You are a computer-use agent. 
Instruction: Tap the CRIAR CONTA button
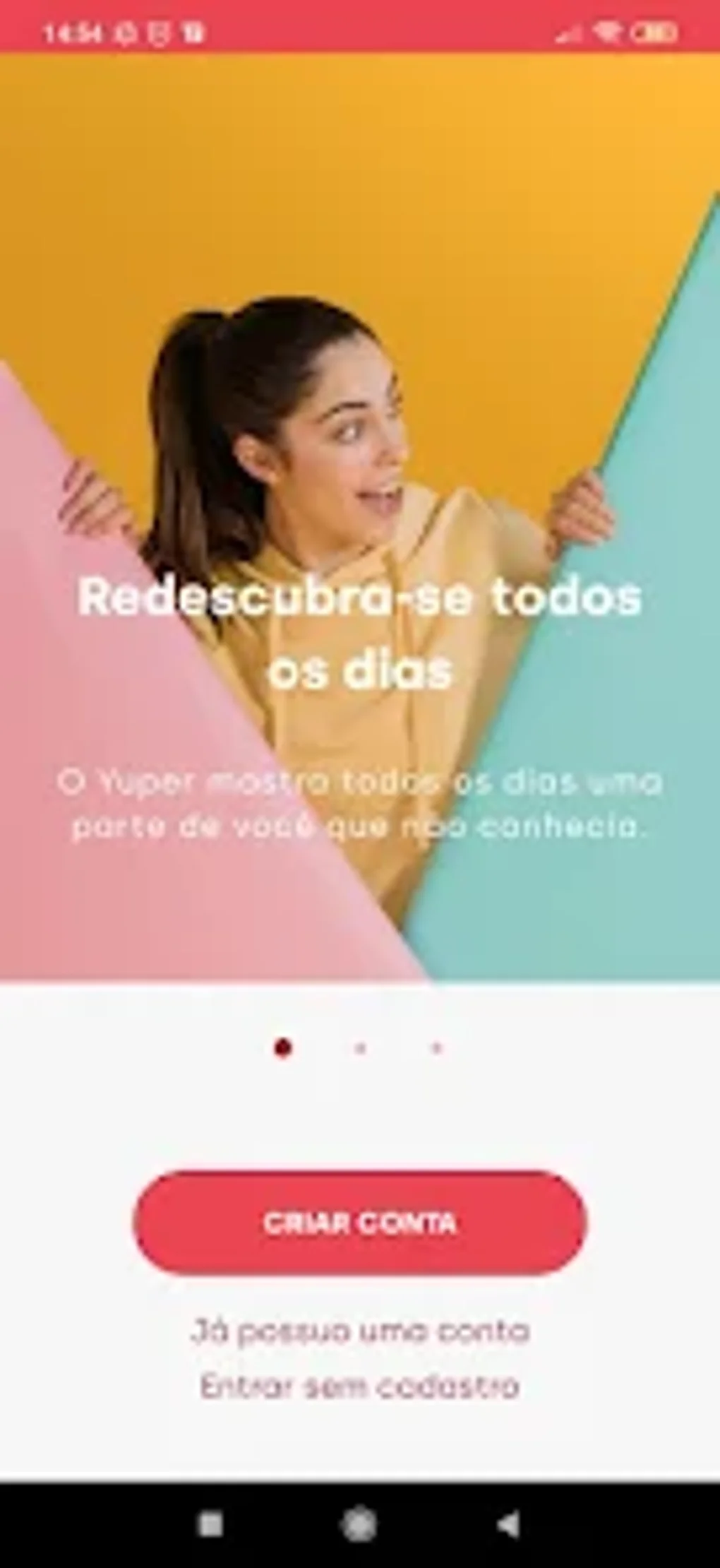[x=360, y=1223]
